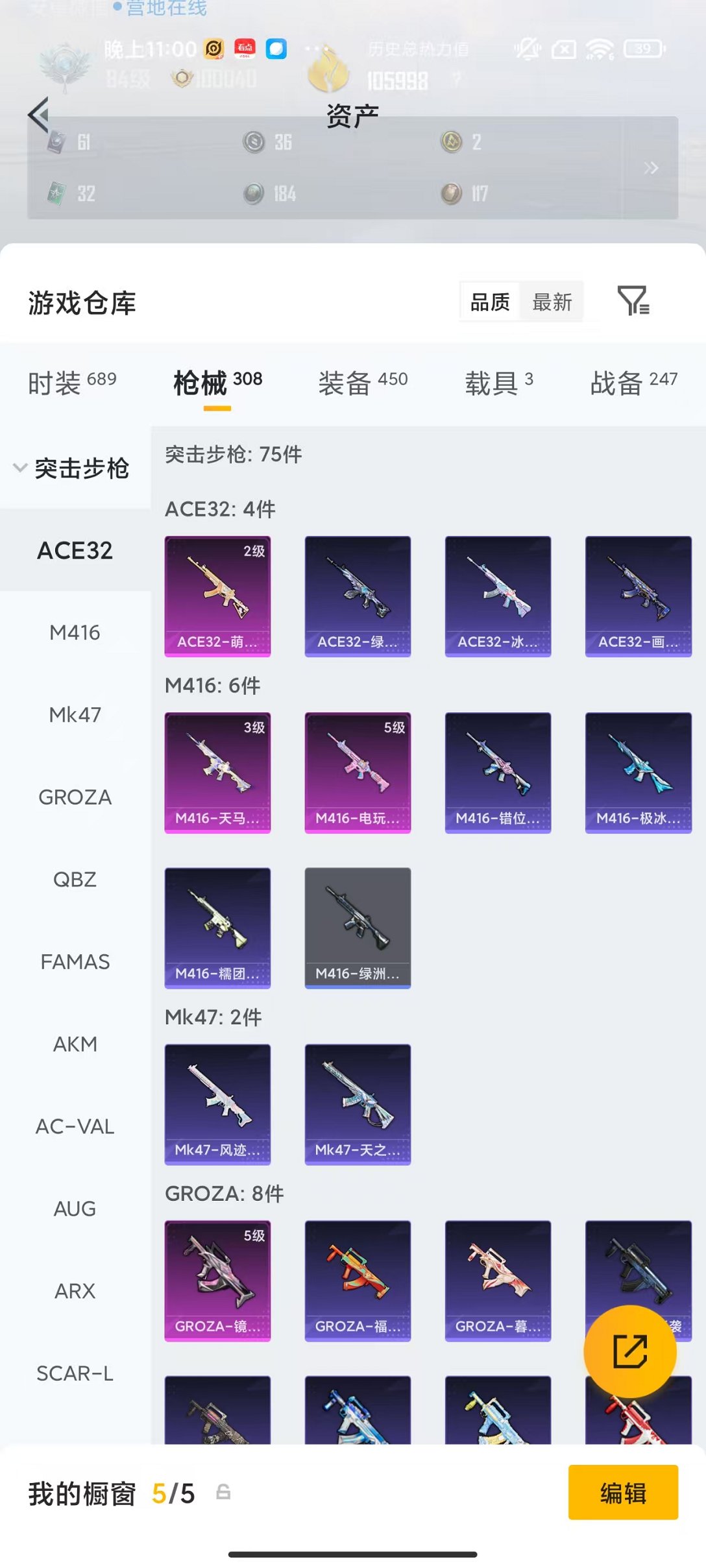This screenshot has width=706, height=1568.
Task: Select GROZA in the weapon sidebar
Action: coord(75,797)
